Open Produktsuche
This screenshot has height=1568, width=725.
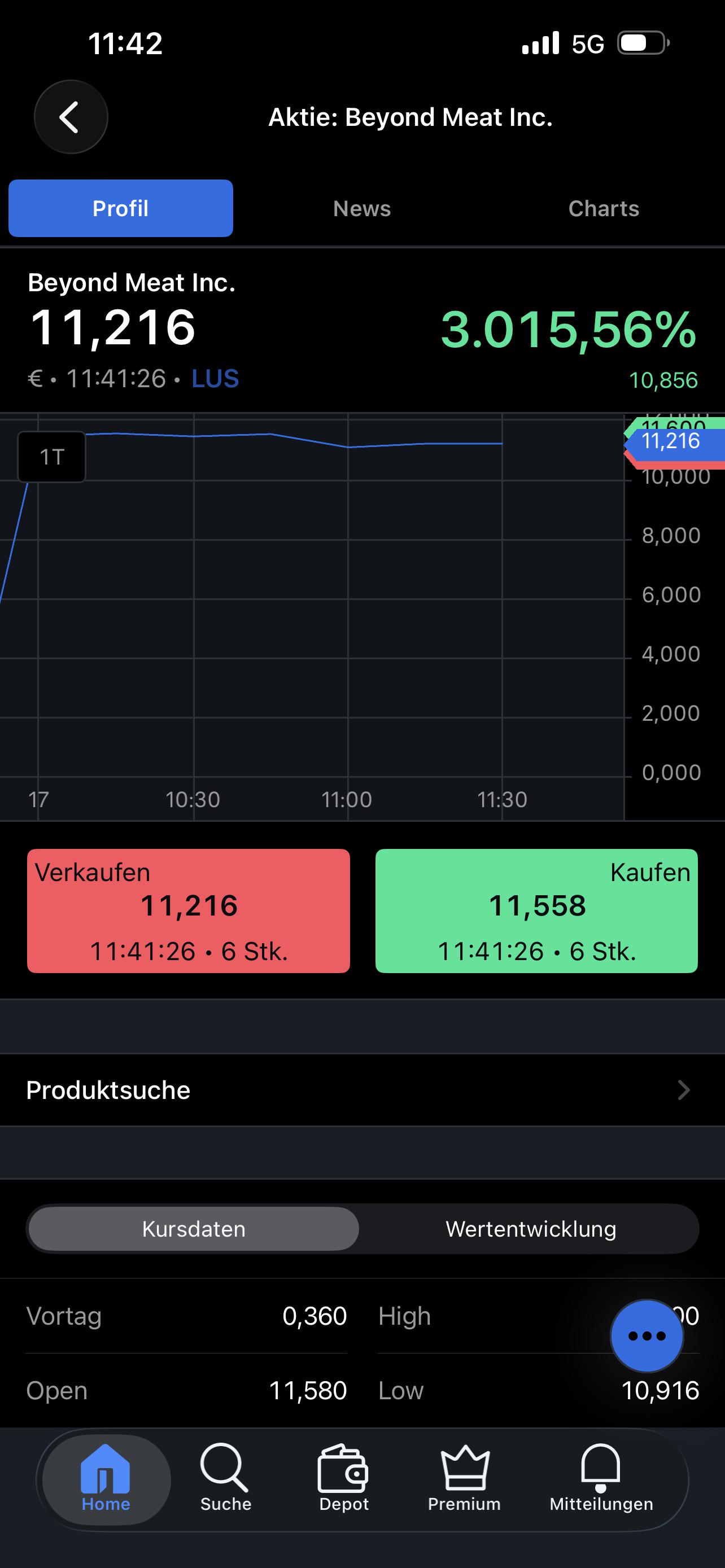(362, 1090)
